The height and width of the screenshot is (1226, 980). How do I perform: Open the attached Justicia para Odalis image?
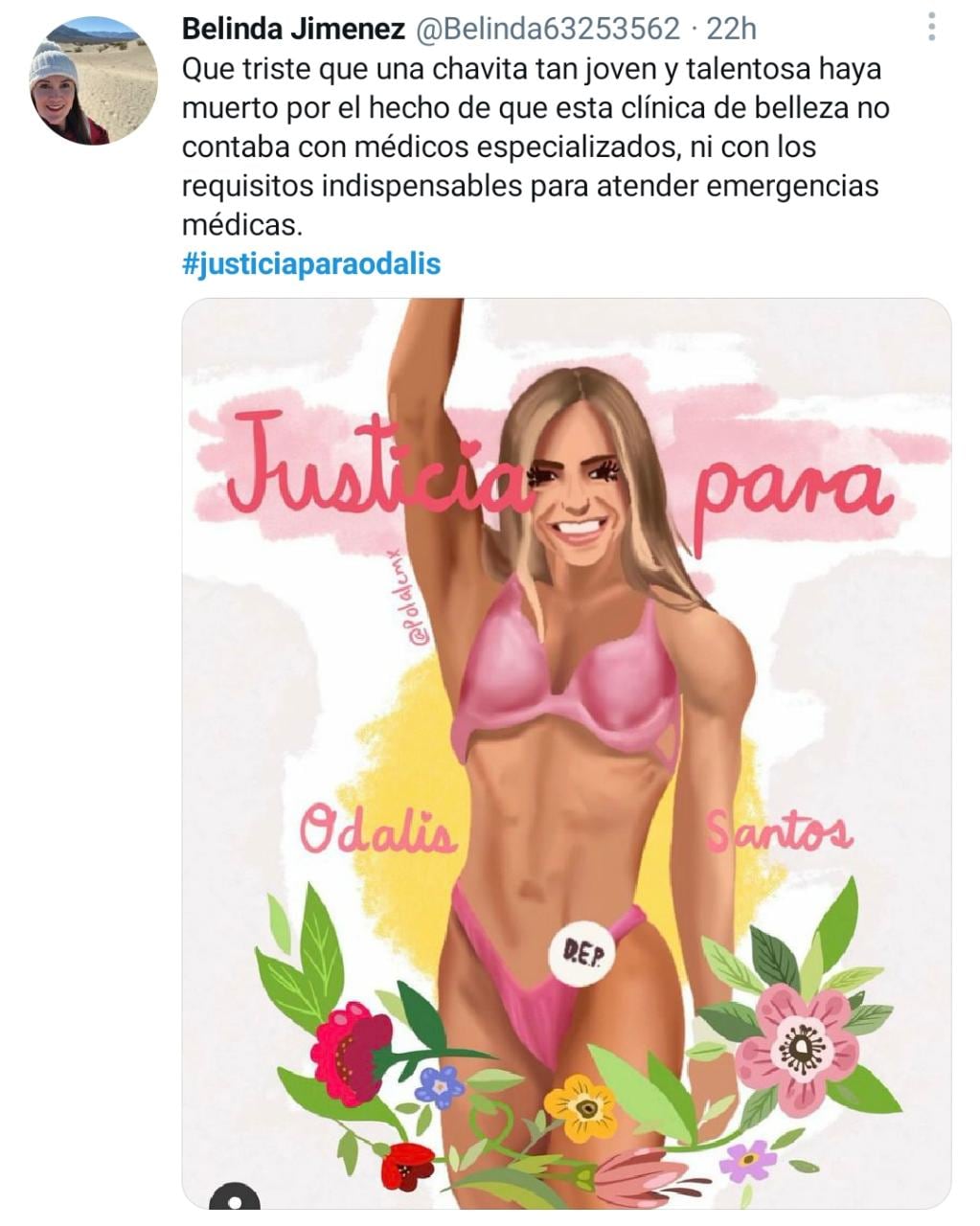click(x=565, y=752)
